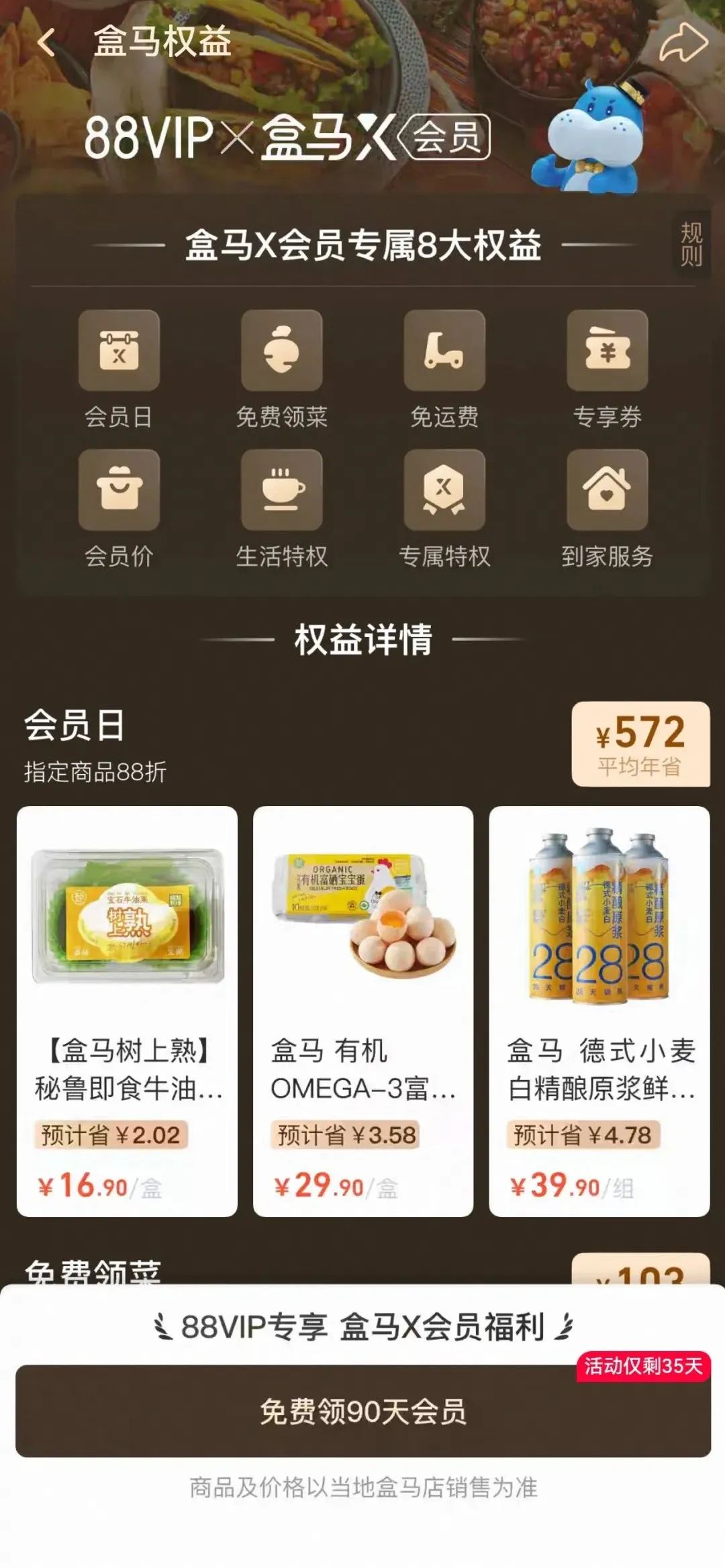Open the 专享券 benefit
Screen dimensions: 725x1568
point(608,369)
